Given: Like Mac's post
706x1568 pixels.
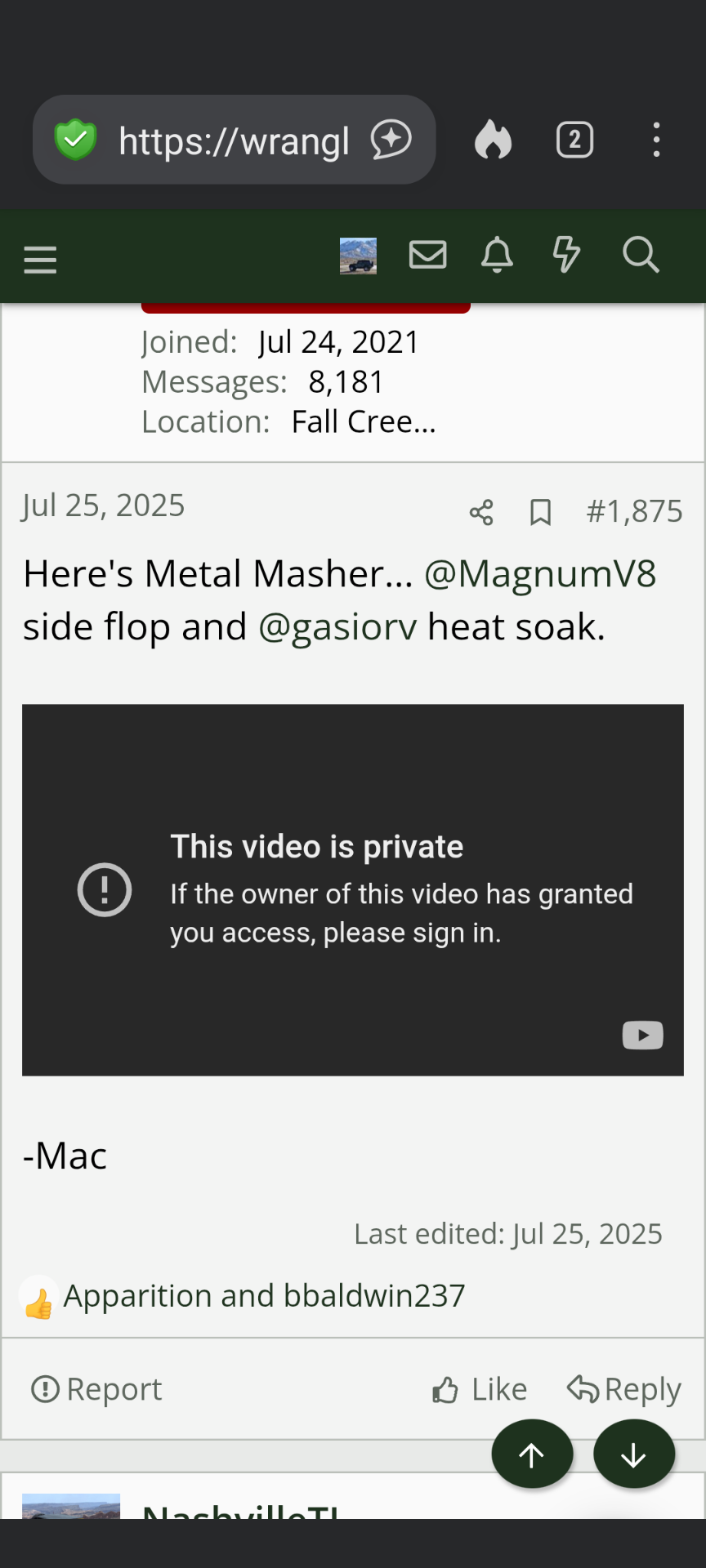Looking at the screenshot, I should click(480, 1388).
